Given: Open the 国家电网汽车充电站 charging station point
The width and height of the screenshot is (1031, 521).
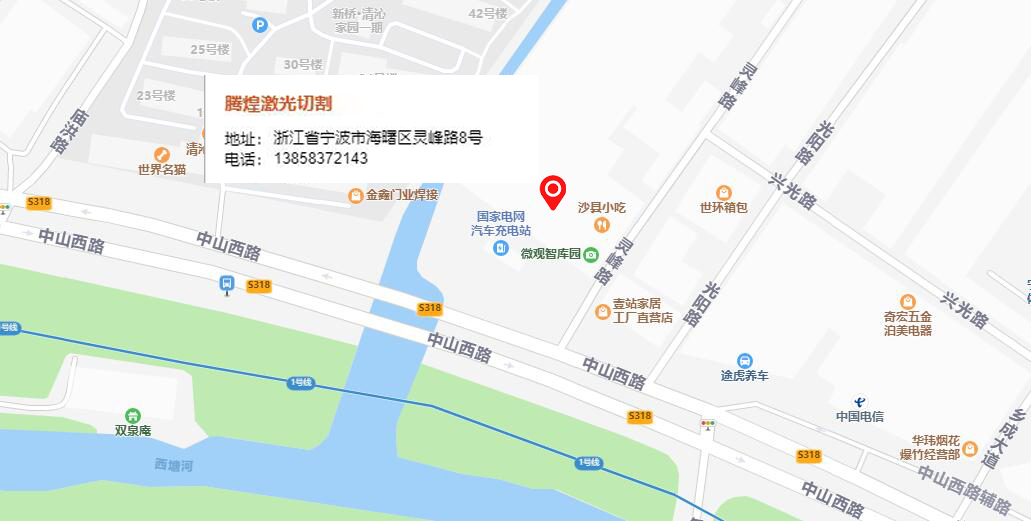Looking at the screenshot, I should point(502,248).
